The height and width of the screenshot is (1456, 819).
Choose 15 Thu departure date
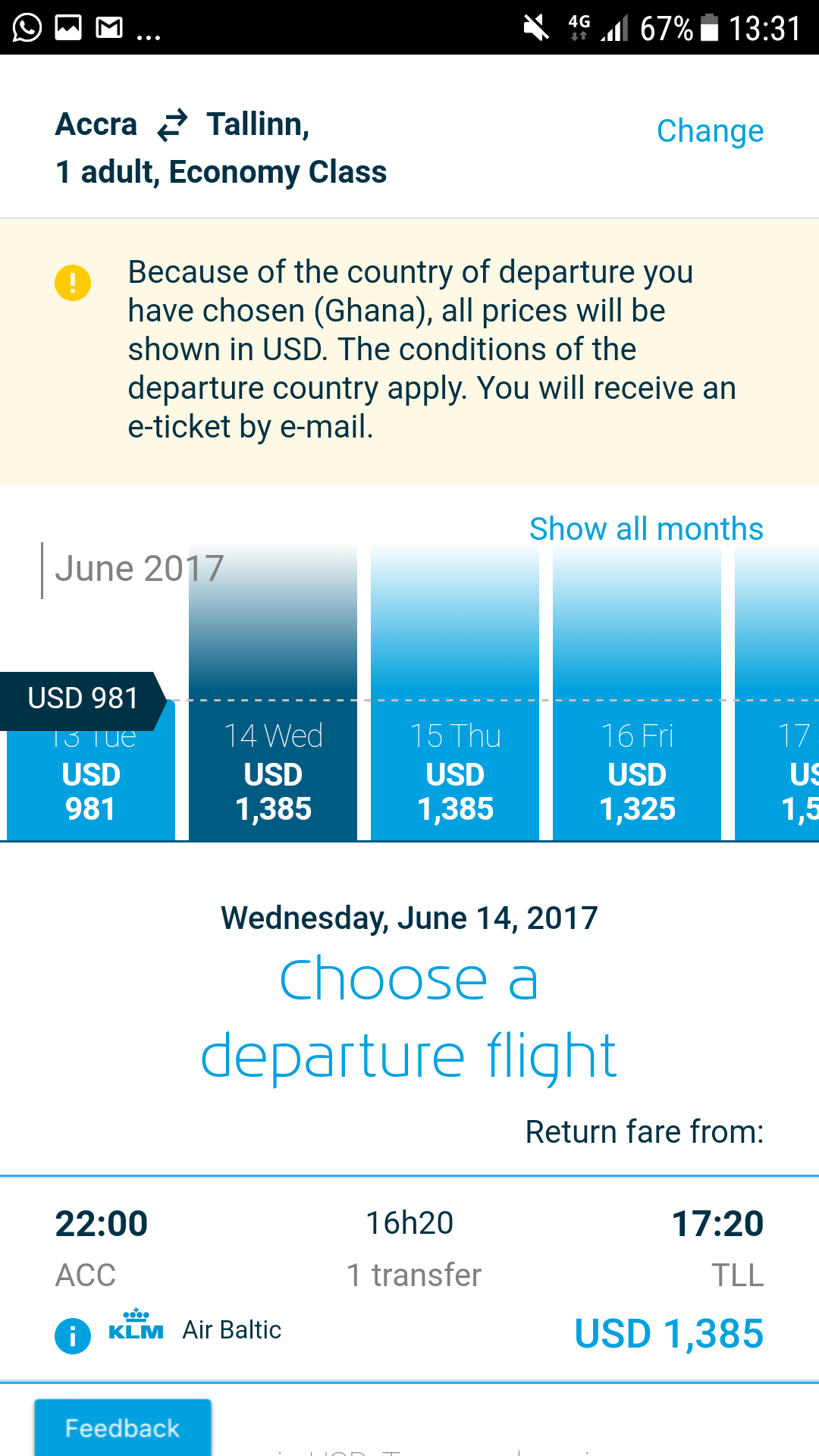coord(455,773)
